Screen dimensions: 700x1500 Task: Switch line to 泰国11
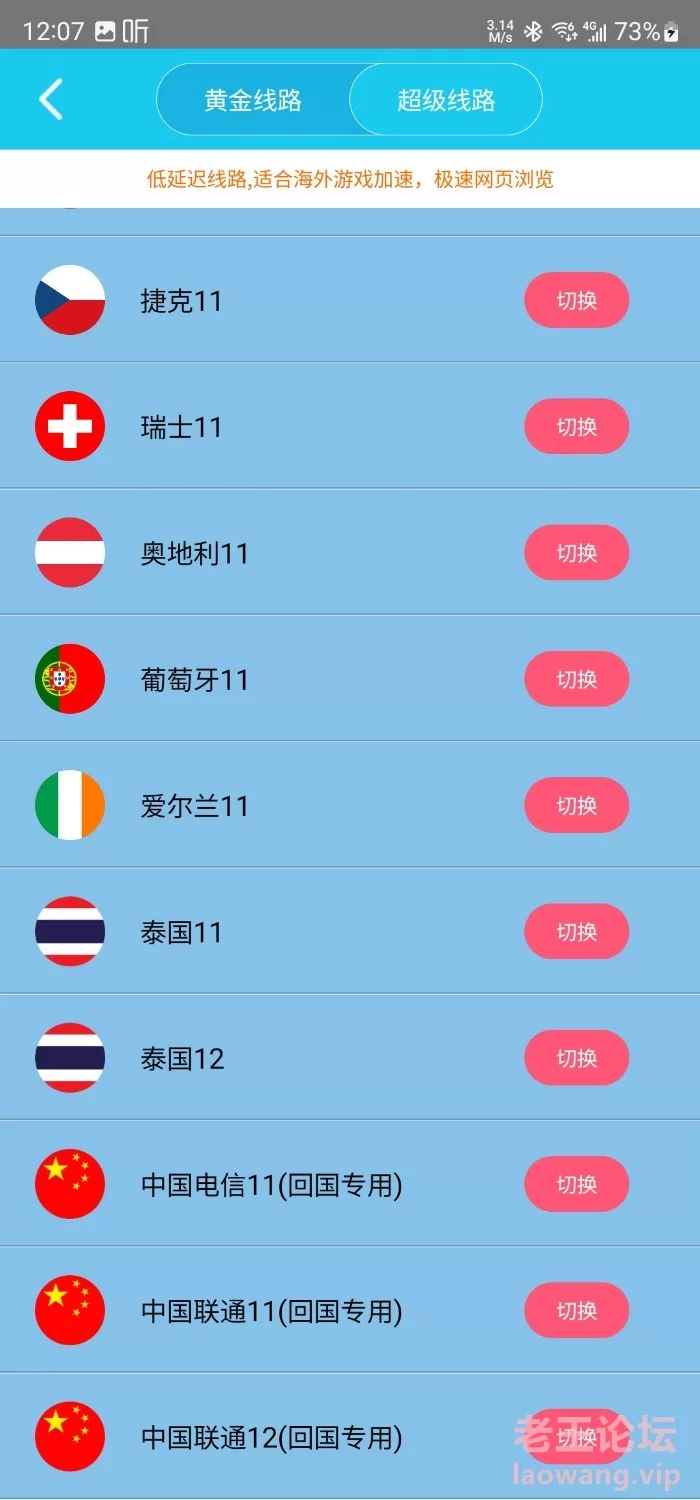[x=577, y=932]
